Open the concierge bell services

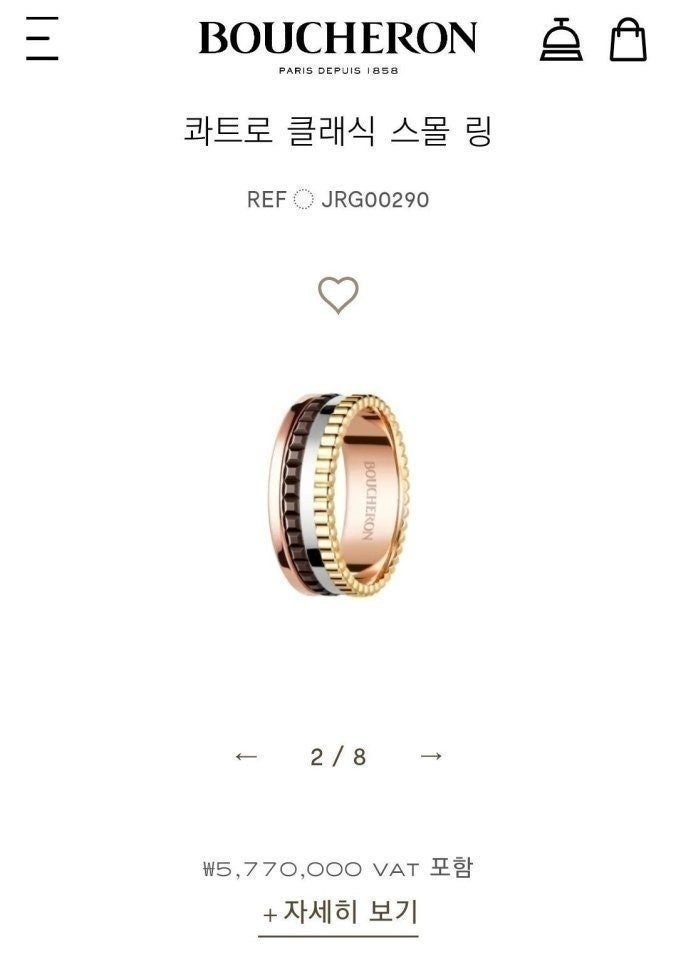point(561,41)
